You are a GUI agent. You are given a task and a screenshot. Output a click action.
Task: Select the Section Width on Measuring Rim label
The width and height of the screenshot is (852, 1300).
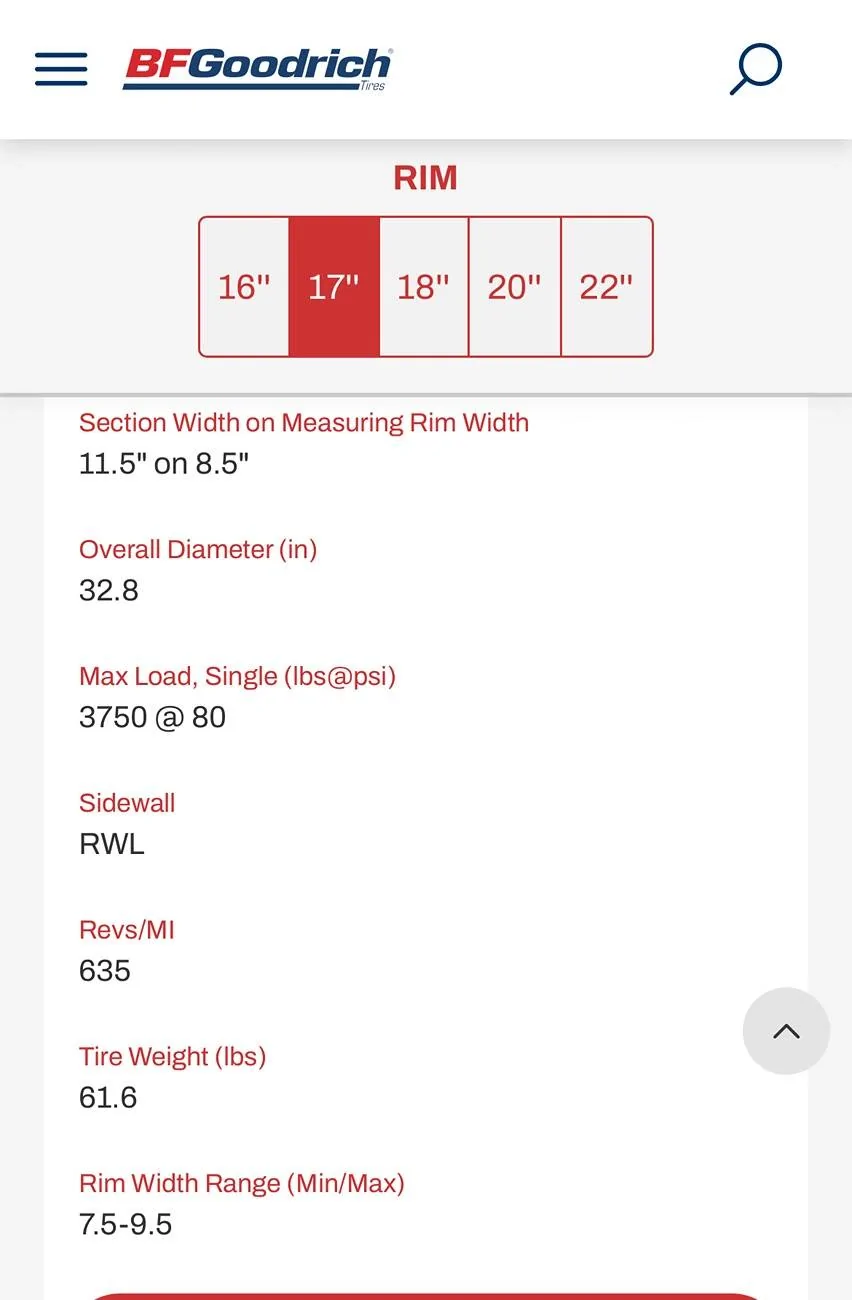[x=303, y=421]
